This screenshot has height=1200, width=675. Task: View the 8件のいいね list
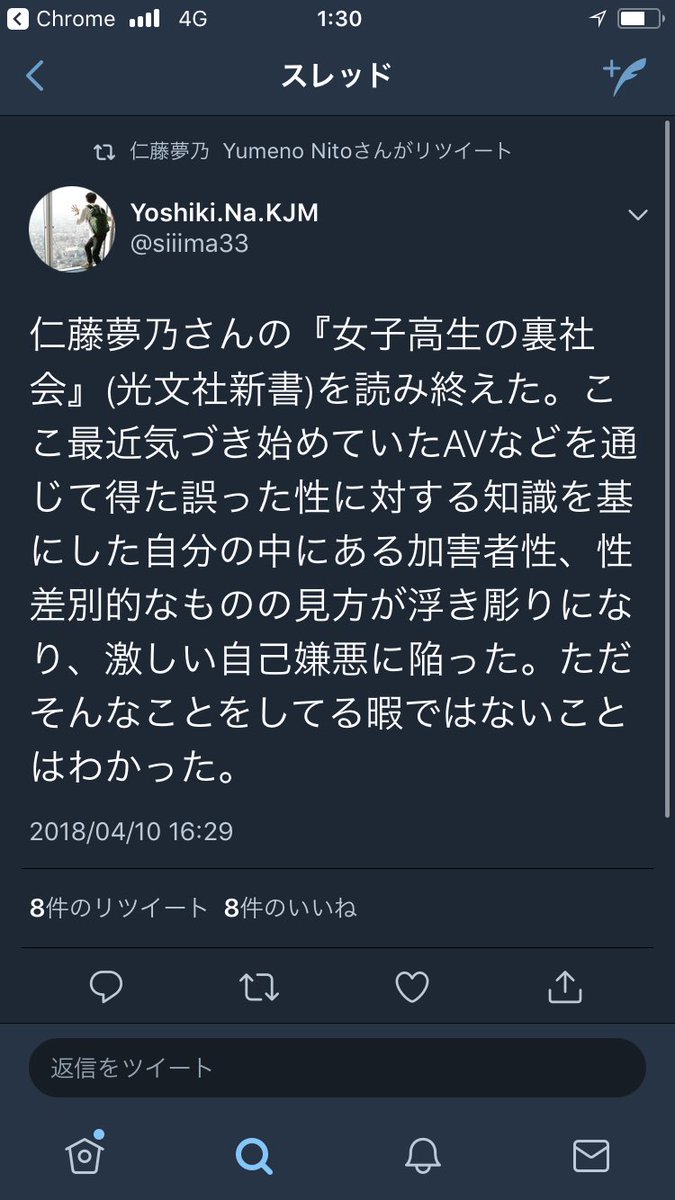point(291,908)
